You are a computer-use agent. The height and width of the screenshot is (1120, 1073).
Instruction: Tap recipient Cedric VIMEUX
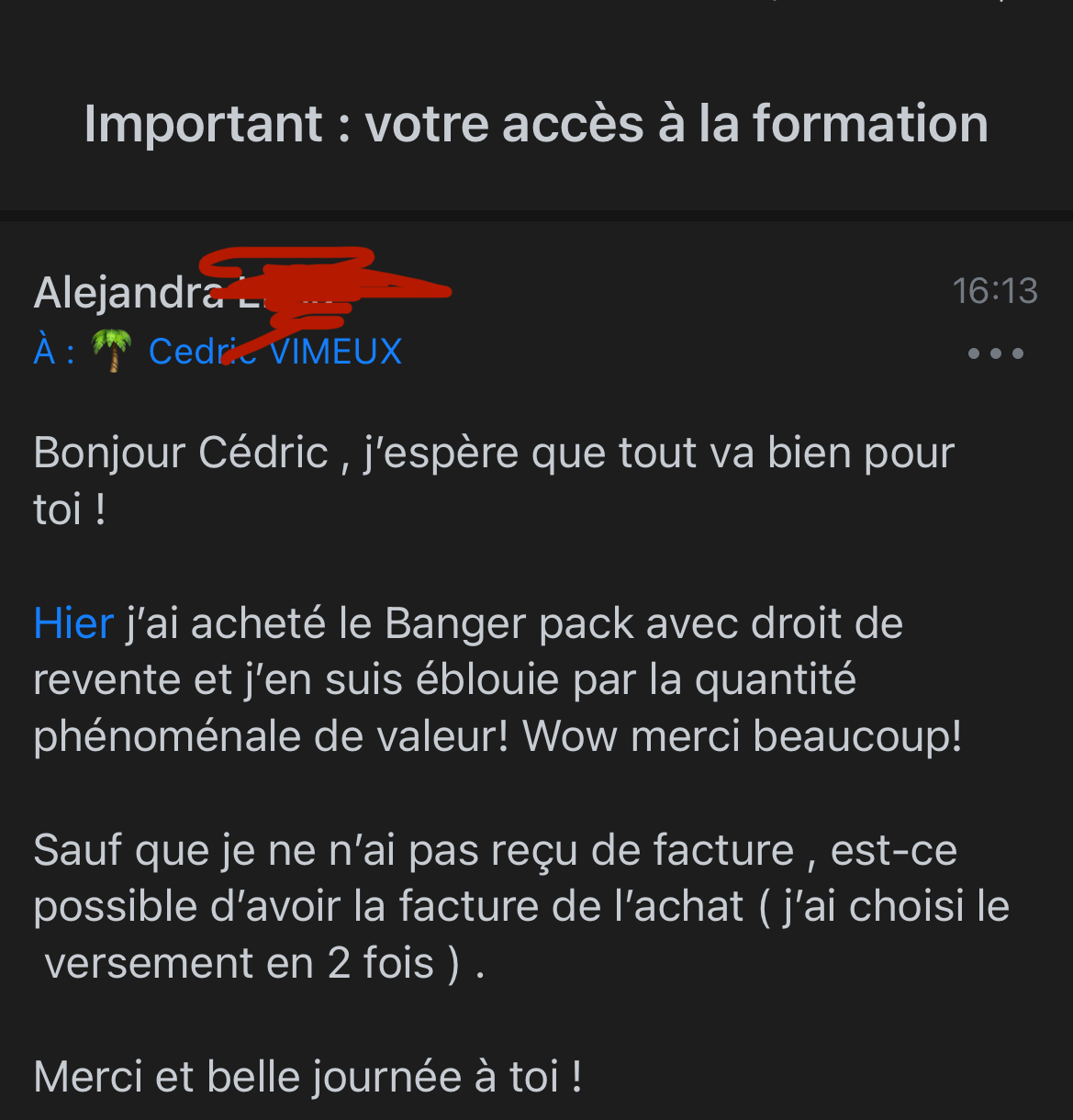tap(274, 352)
